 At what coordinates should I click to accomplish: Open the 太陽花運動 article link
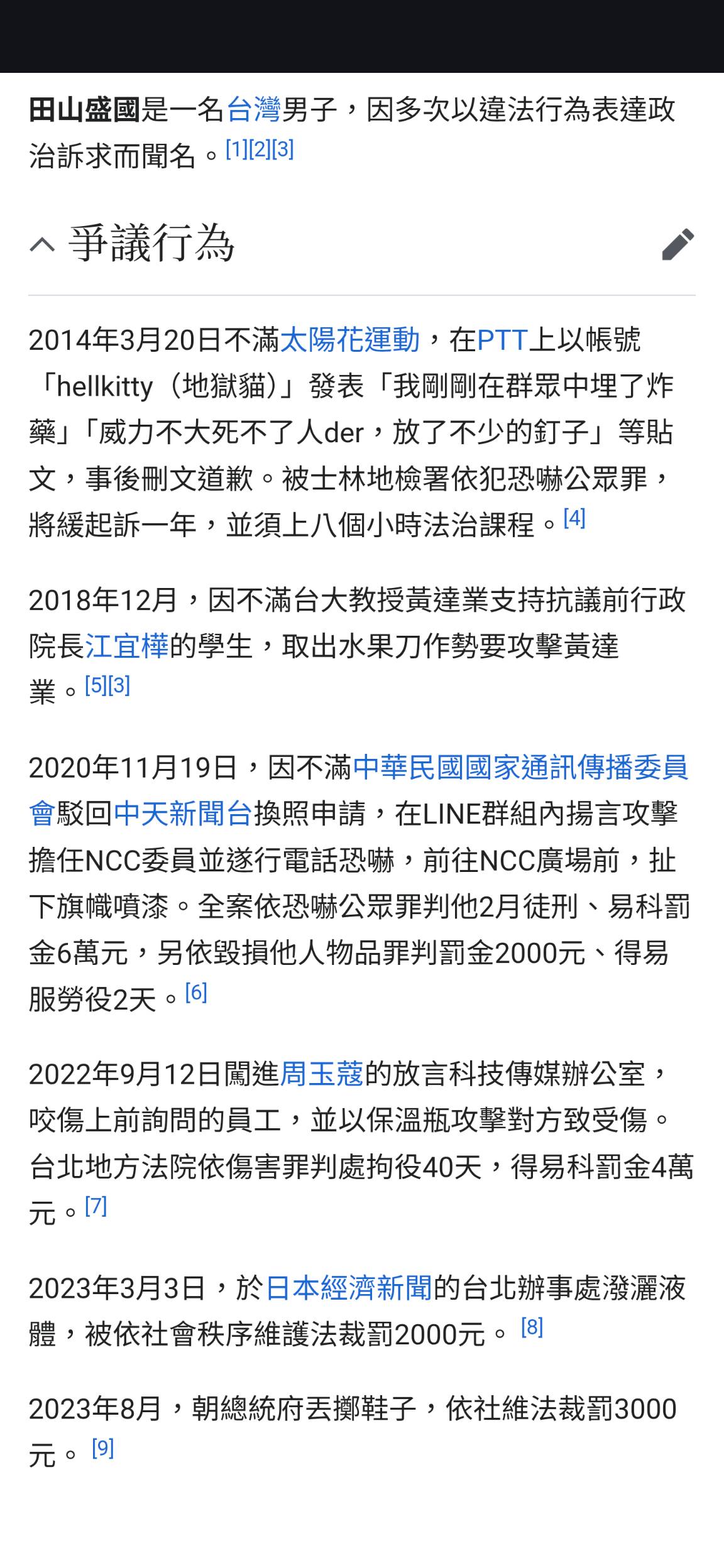pos(349,340)
